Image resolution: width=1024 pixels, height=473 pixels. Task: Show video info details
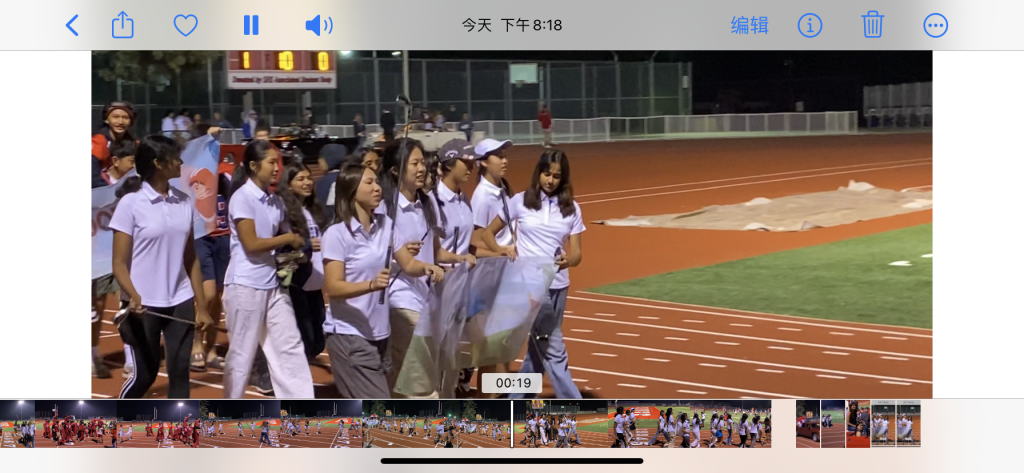click(x=810, y=25)
